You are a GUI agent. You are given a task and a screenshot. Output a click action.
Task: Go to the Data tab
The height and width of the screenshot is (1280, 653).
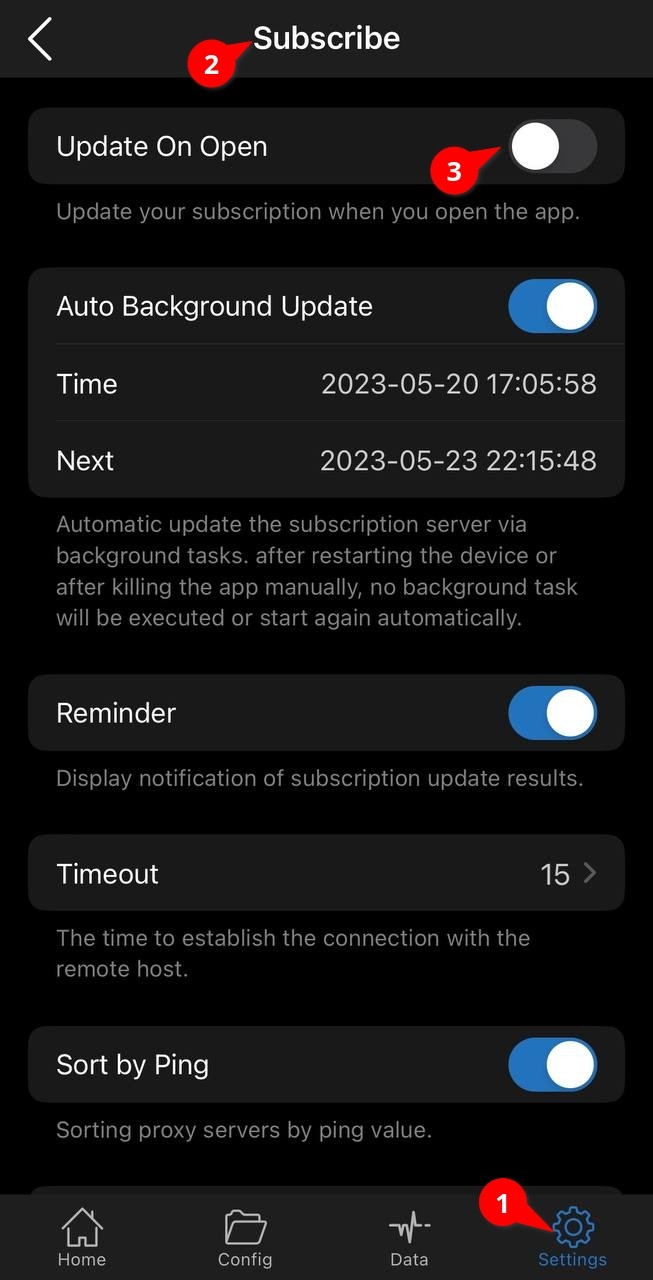[x=409, y=1238]
